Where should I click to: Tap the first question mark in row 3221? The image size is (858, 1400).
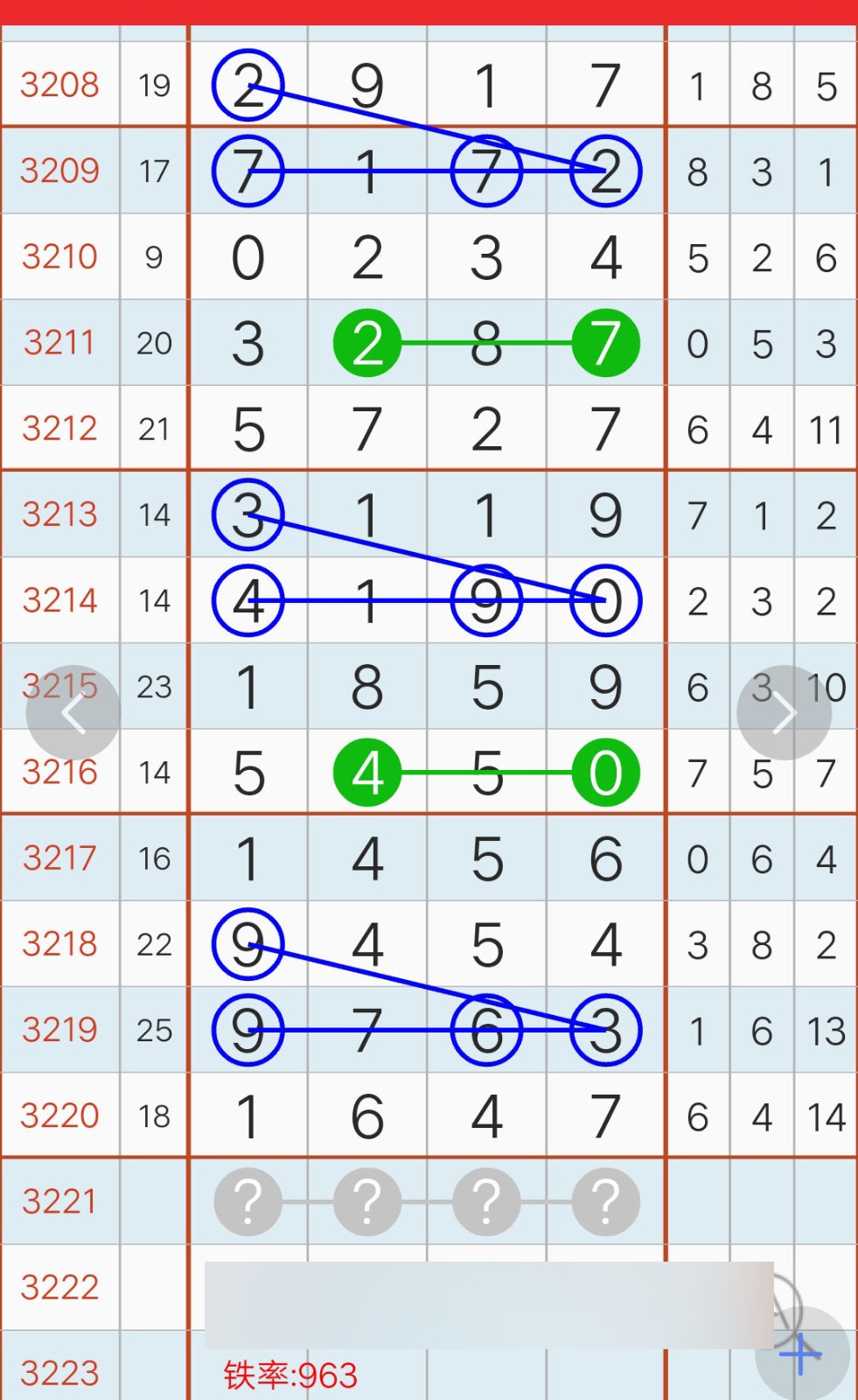(248, 1201)
